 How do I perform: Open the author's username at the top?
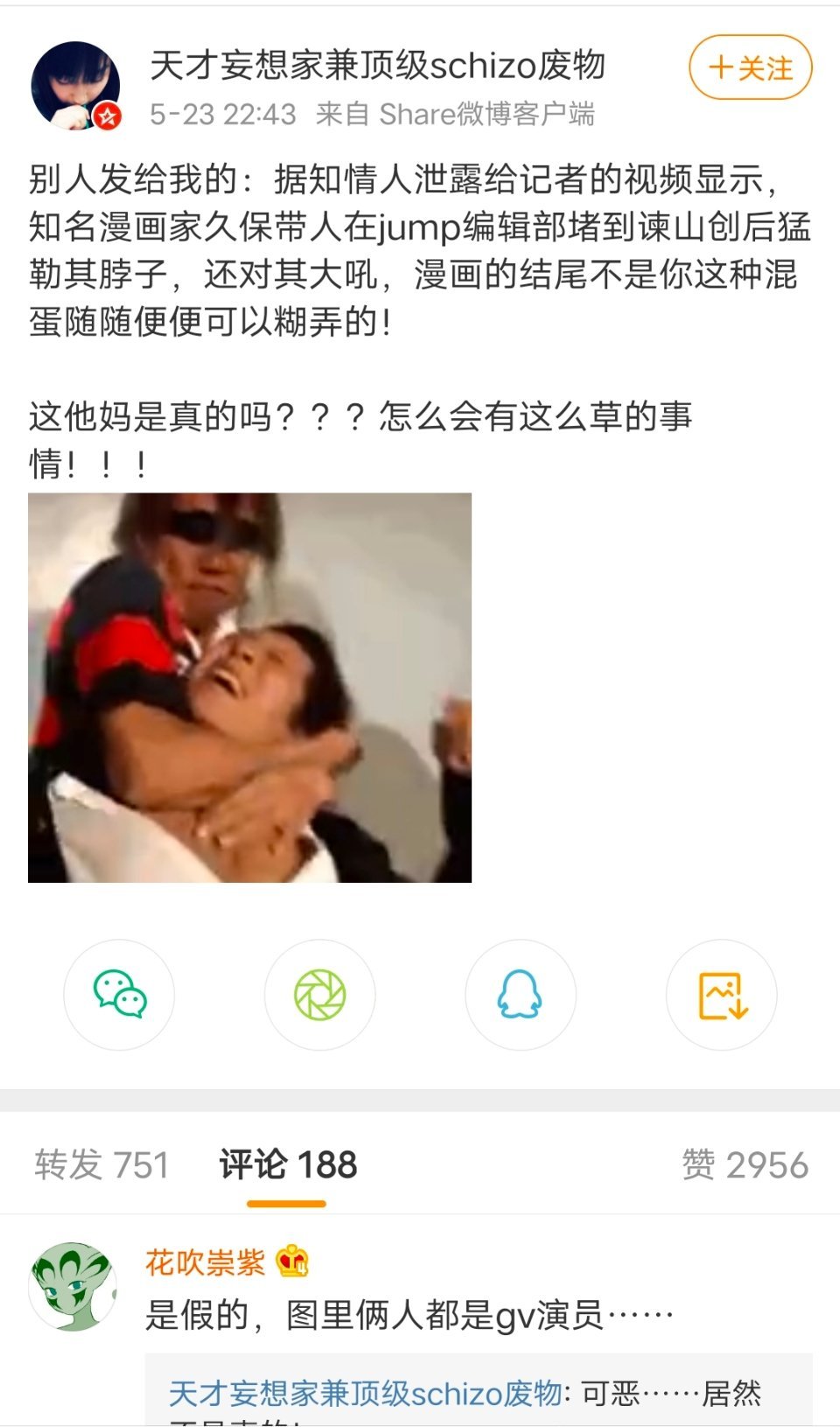point(377,66)
